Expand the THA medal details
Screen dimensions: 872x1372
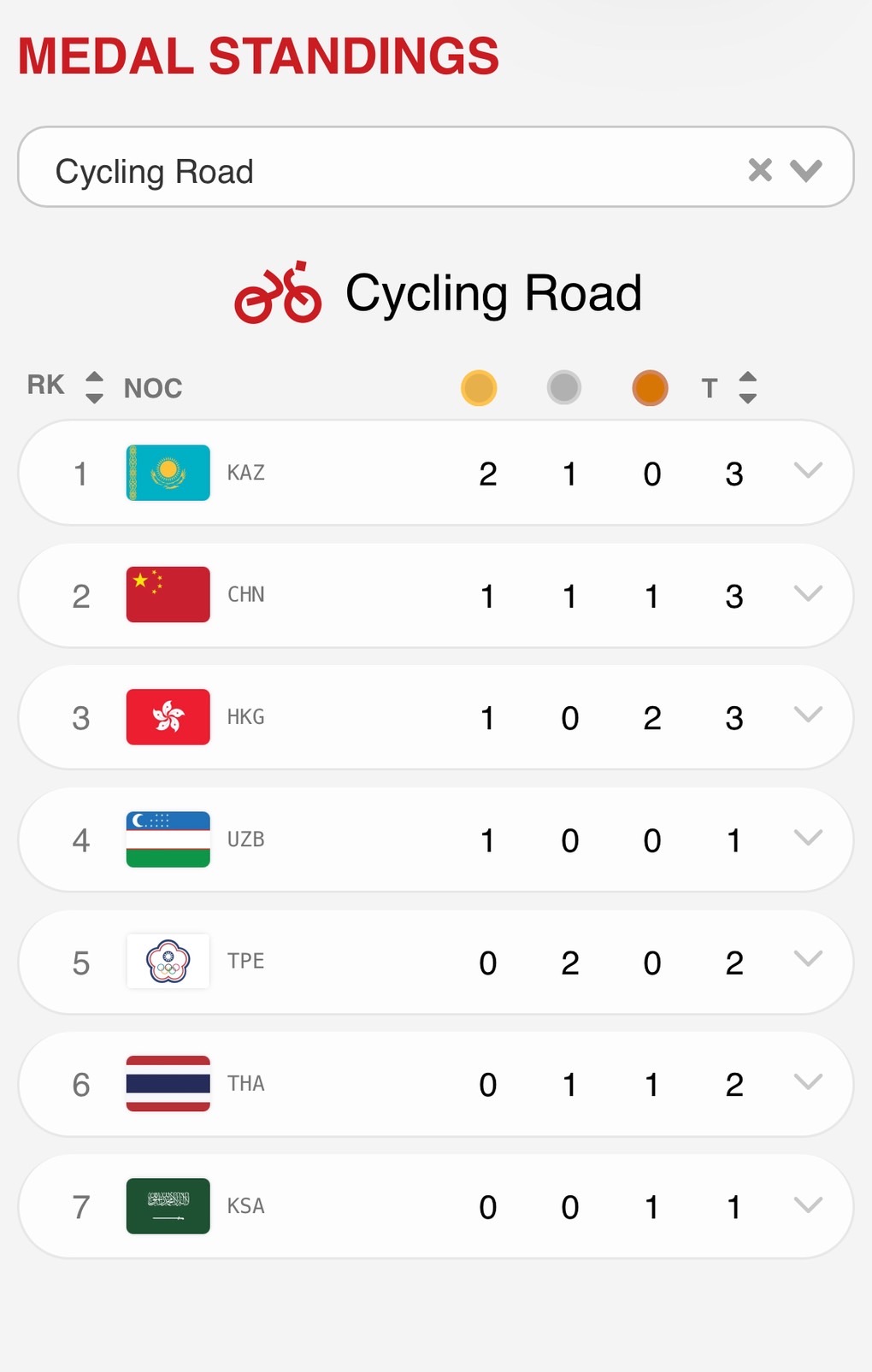click(807, 1082)
